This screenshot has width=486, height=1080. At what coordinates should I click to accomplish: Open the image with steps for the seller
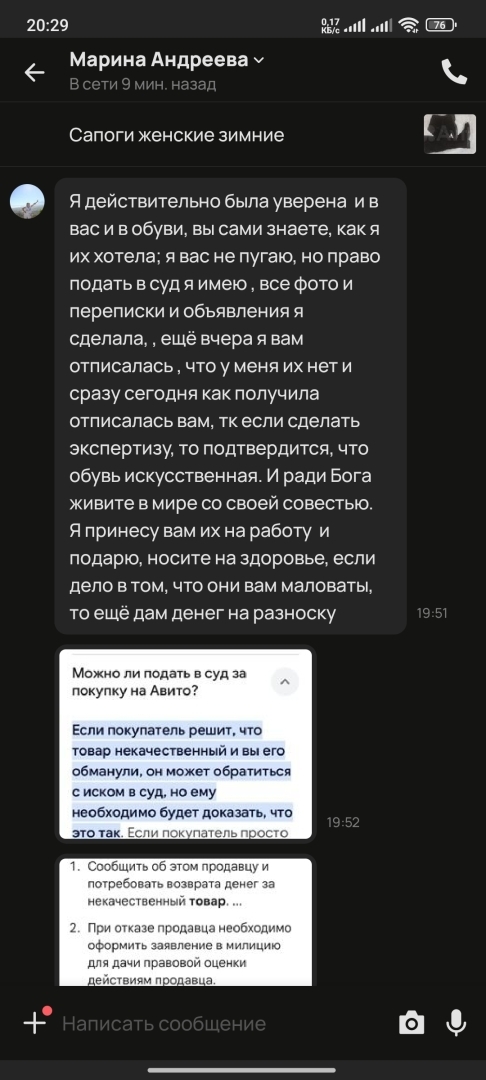point(184,921)
